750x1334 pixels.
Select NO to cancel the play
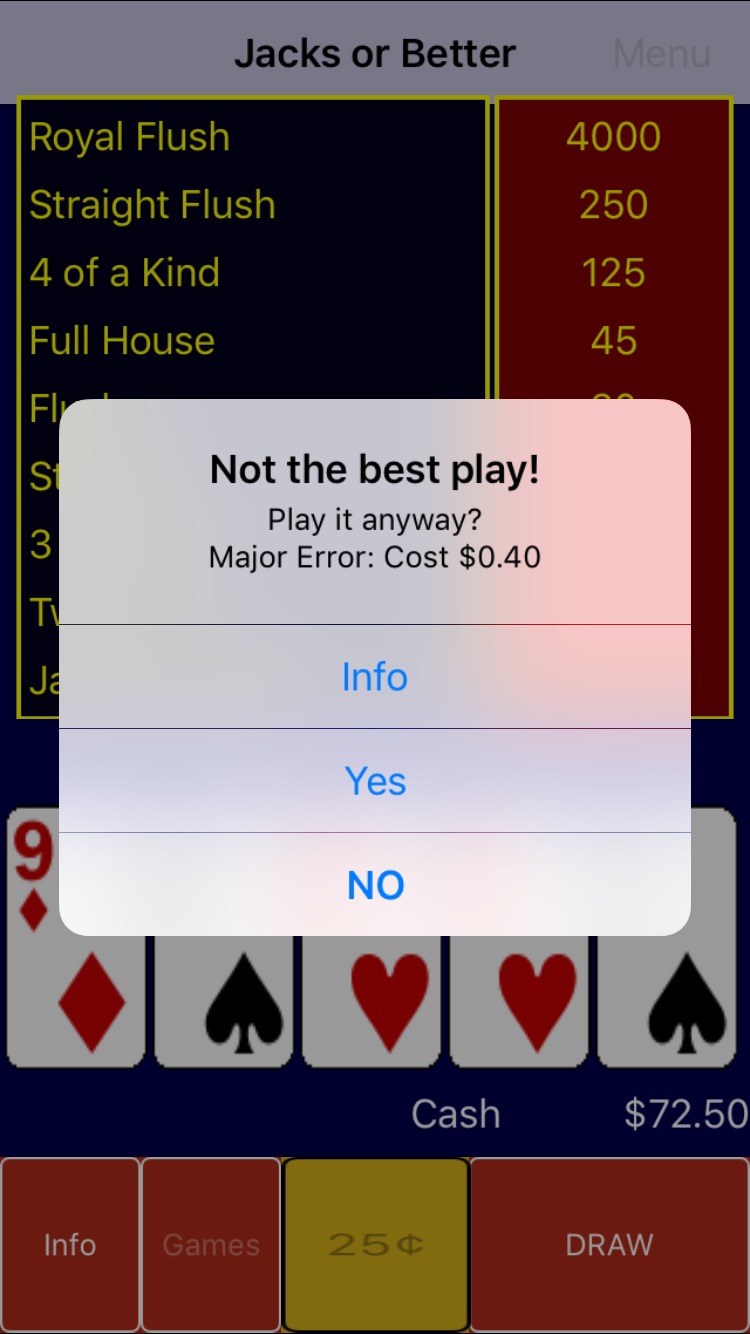click(x=375, y=885)
